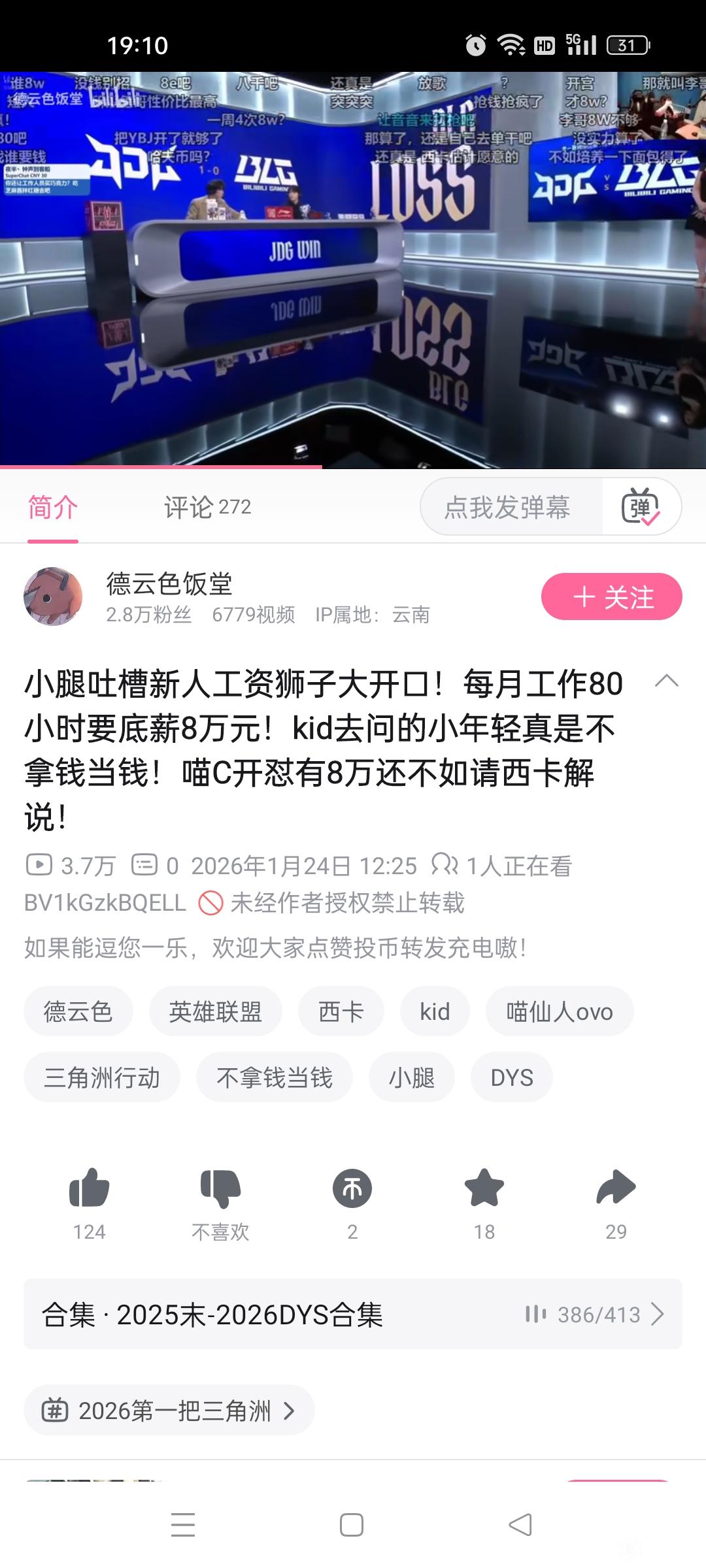Open 德云色饭堂 uploader avatar
Viewport: 706px width, 1568px height.
tap(53, 596)
